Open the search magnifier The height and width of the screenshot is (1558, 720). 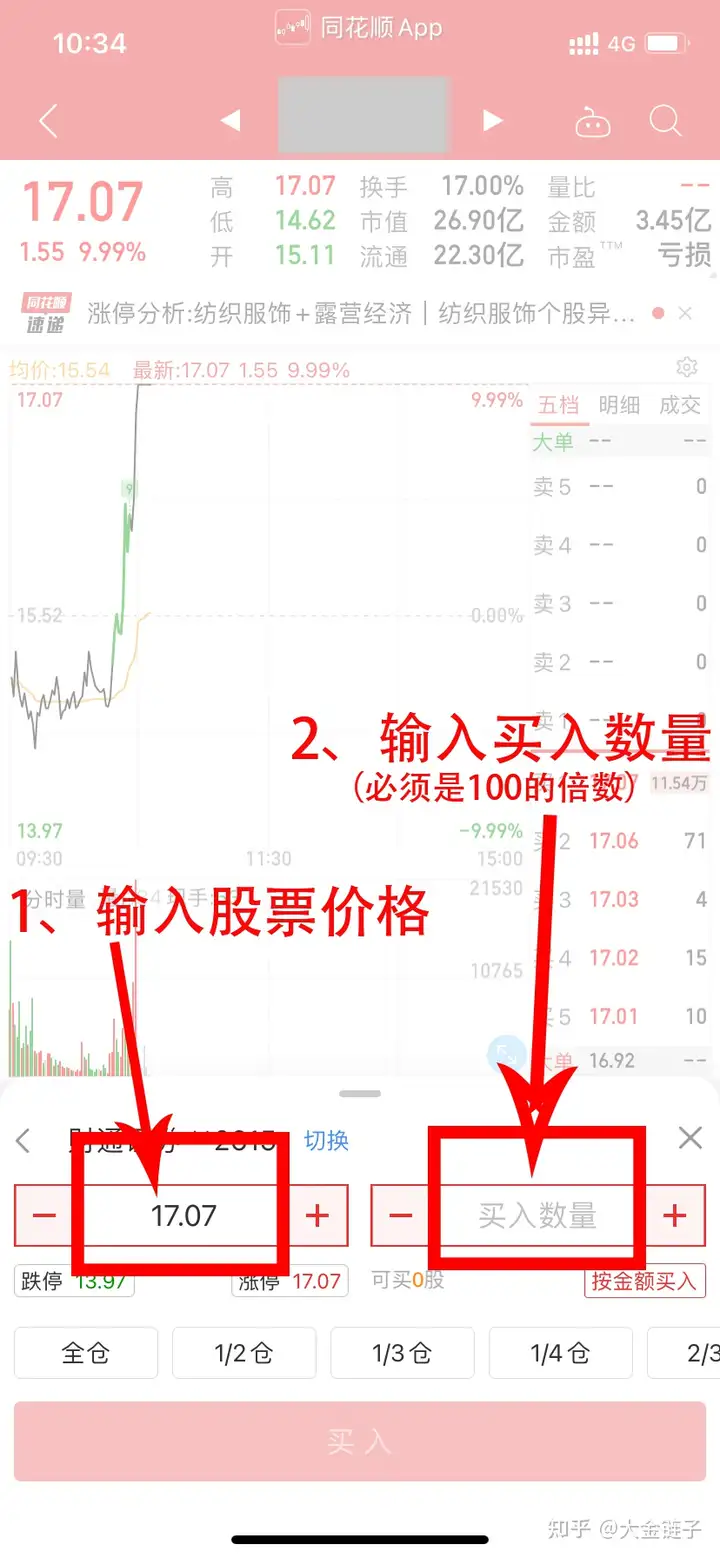(666, 121)
